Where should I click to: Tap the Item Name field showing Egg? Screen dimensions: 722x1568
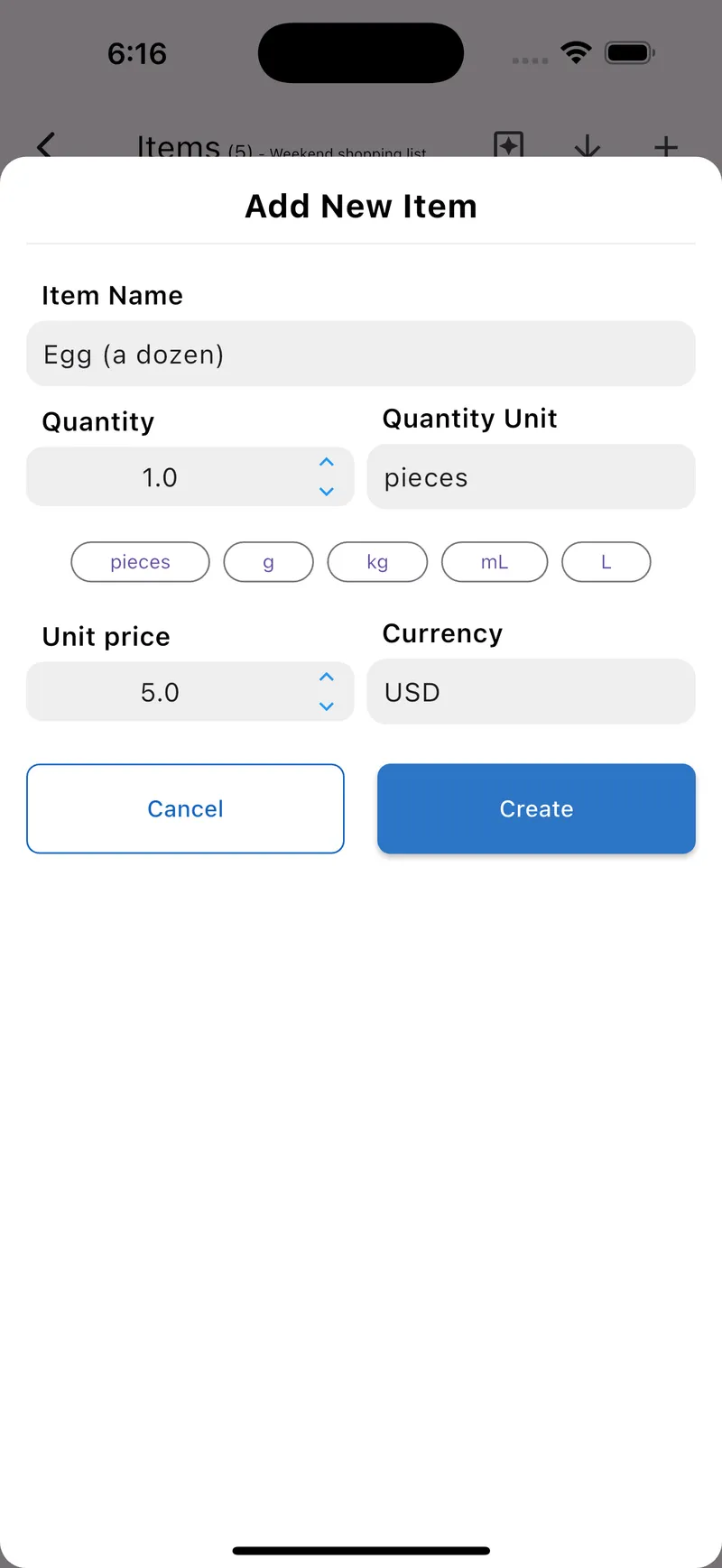tap(361, 354)
